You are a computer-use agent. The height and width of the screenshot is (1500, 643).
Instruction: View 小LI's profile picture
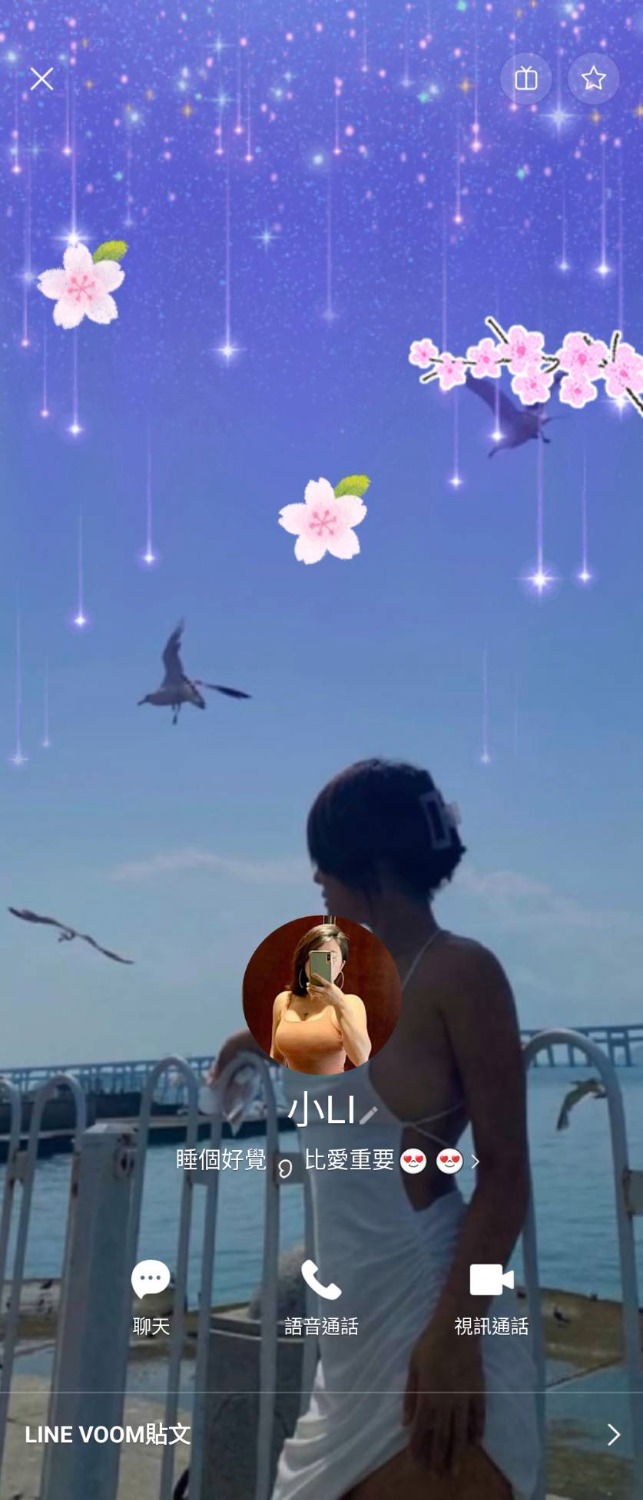tap(322, 995)
